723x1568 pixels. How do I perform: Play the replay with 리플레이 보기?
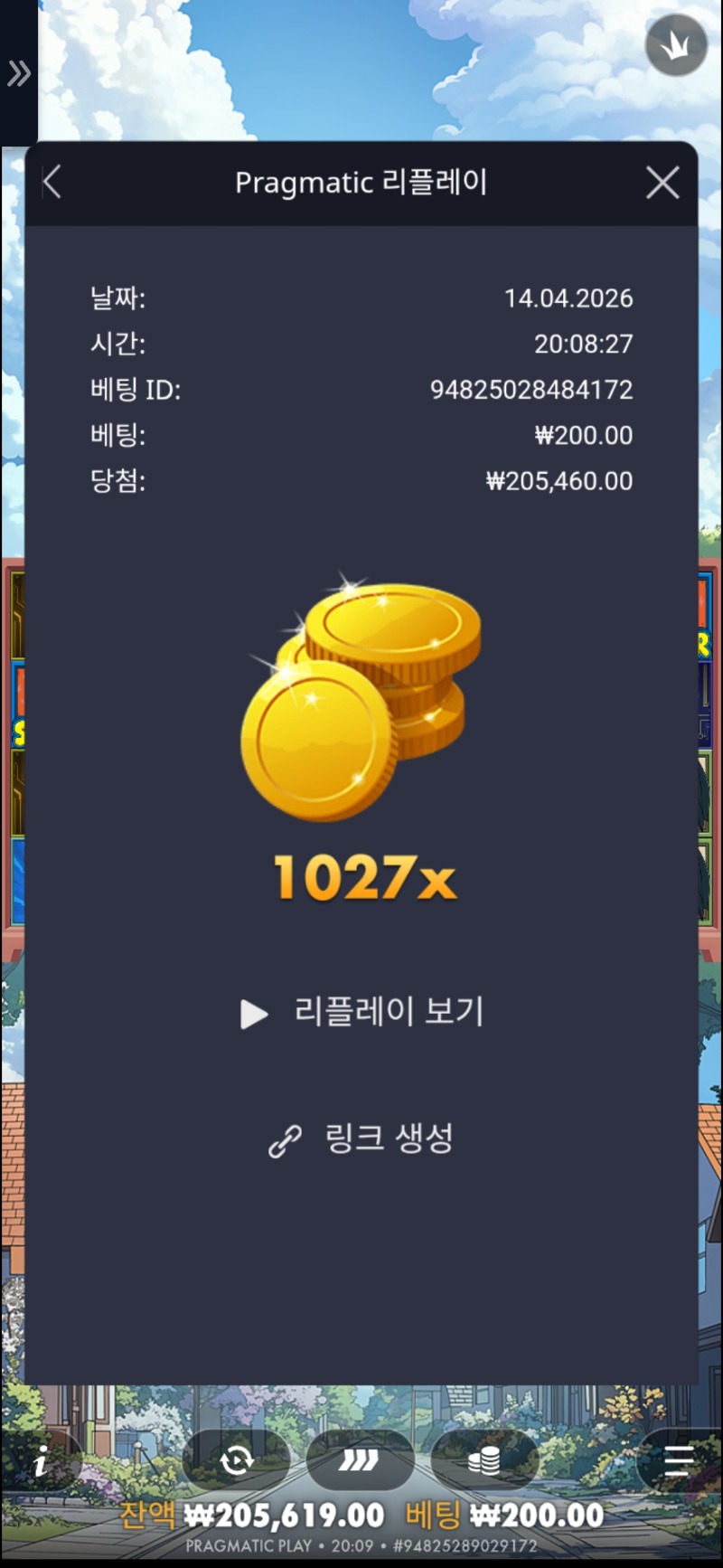point(362,1012)
